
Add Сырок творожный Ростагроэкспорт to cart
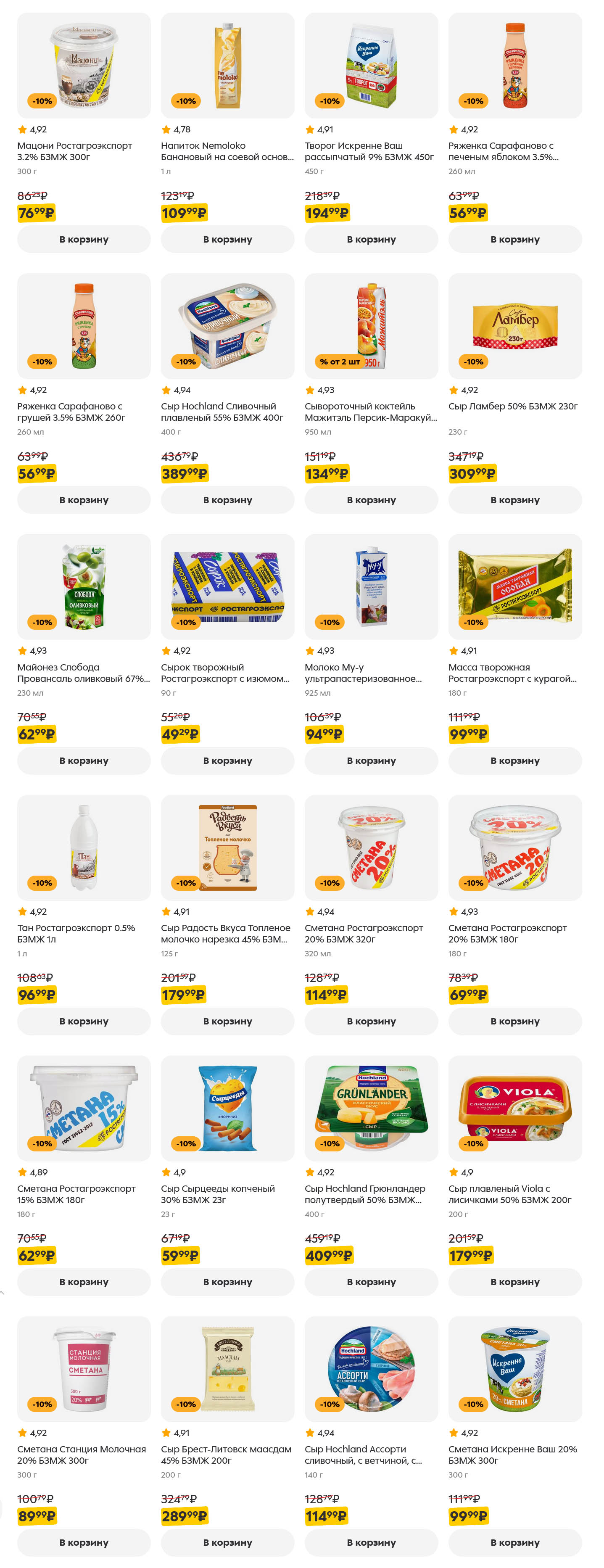[x=227, y=760]
